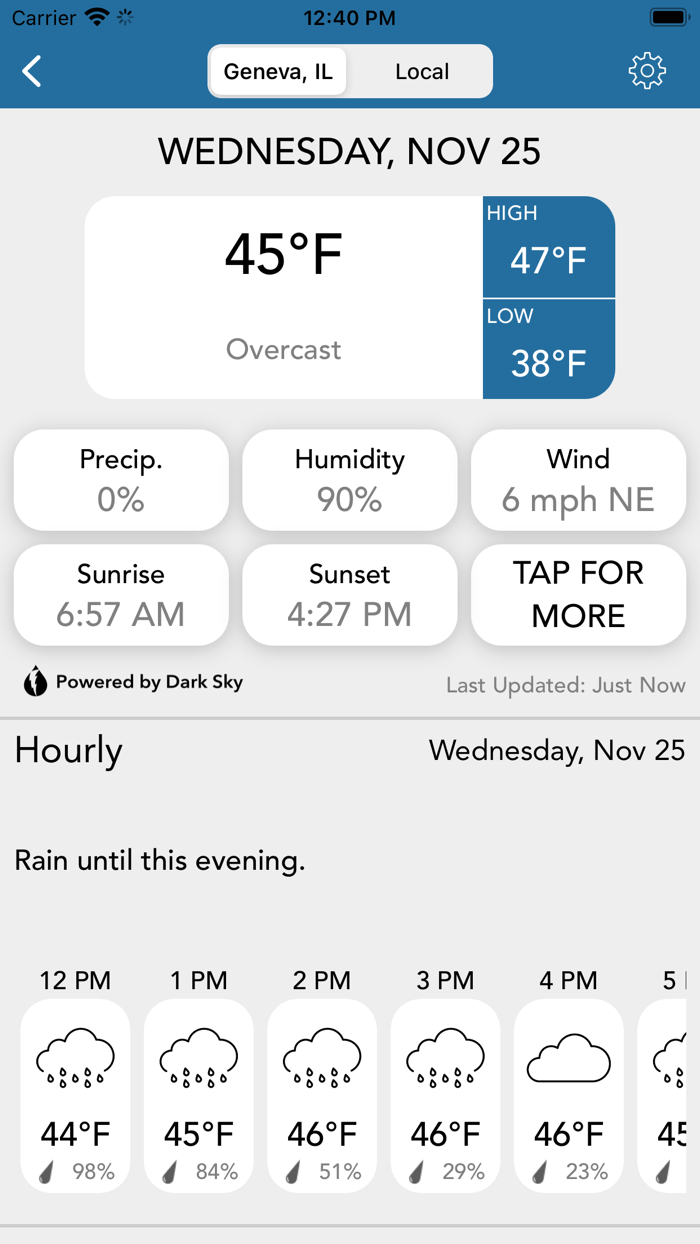This screenshot has width=700, height=1244.
Task: Open the Powered by Dark Sky link
Action: pos(134,682)
